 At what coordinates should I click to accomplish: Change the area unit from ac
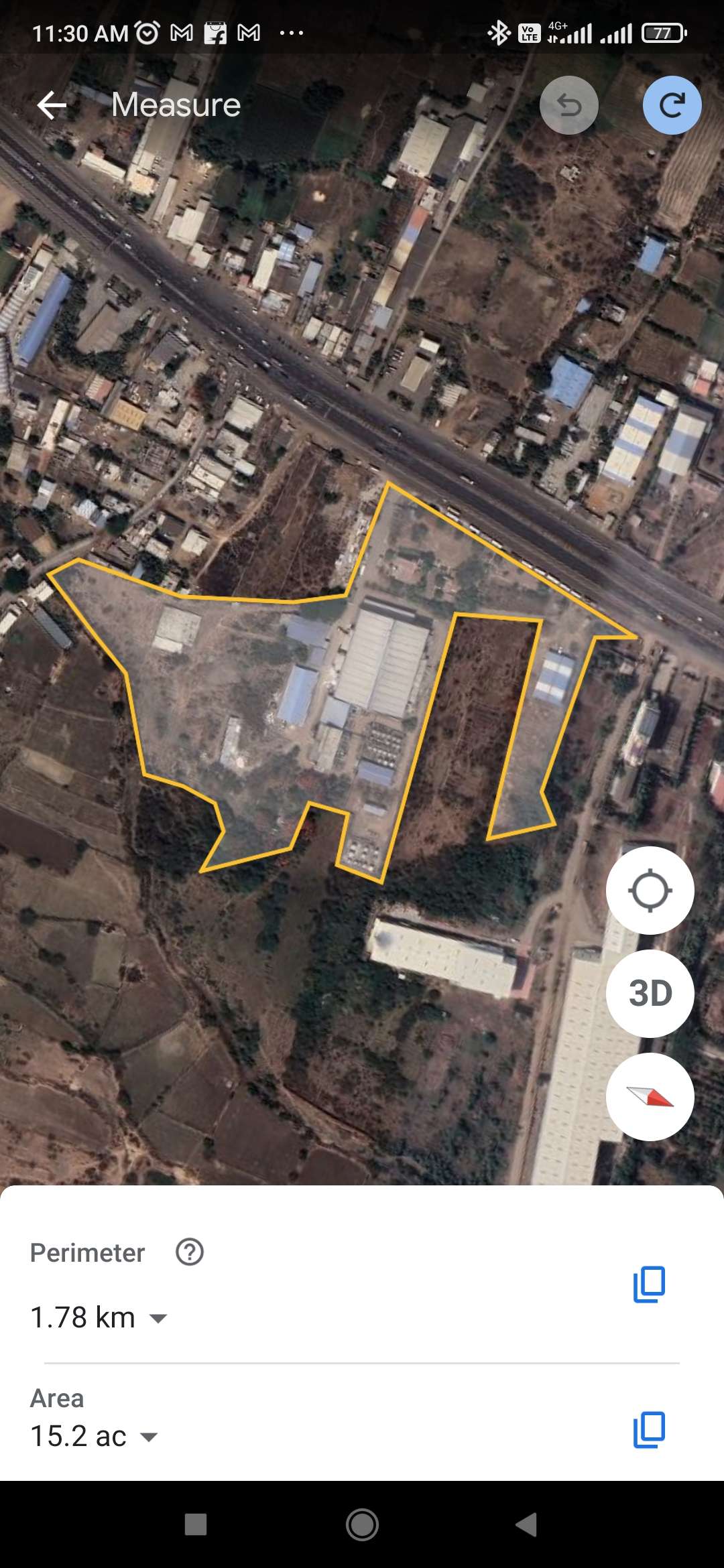[94, 1436]
